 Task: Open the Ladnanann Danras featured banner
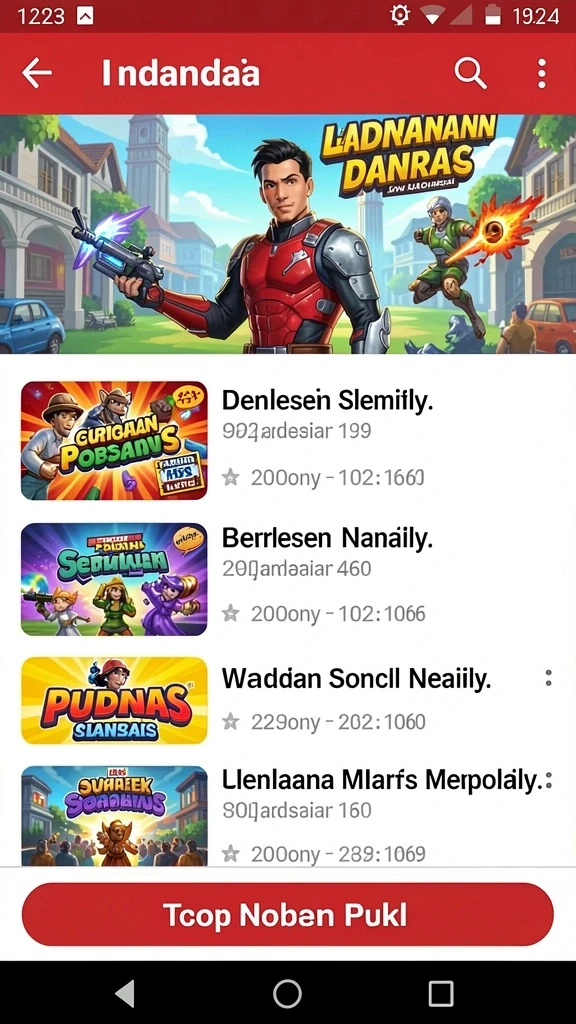[288, 234]
